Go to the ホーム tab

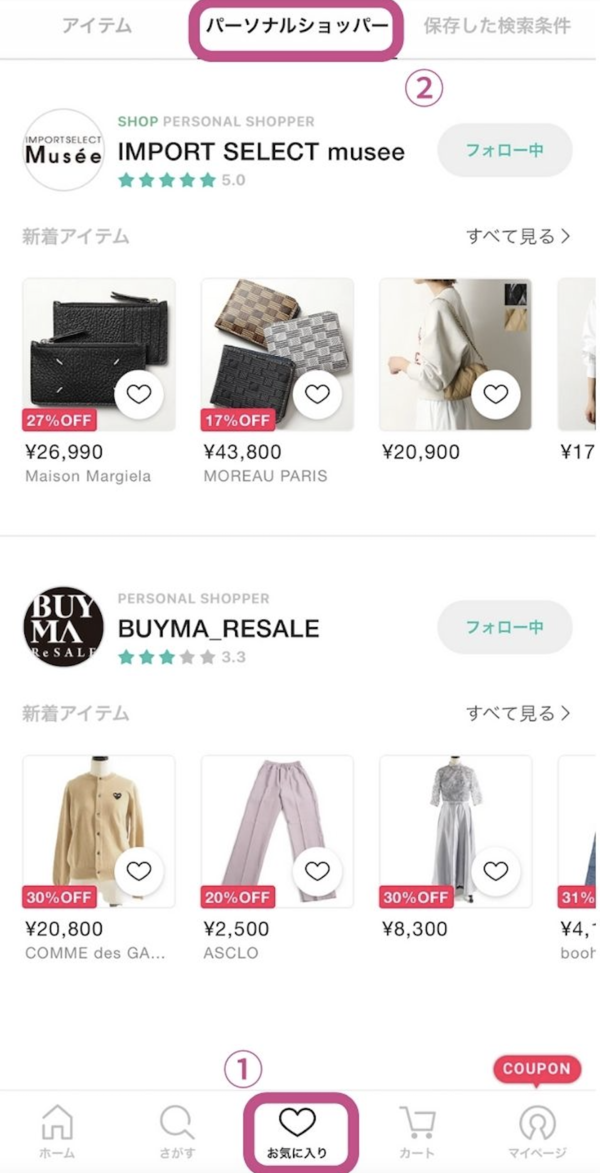pos(57,1132)
